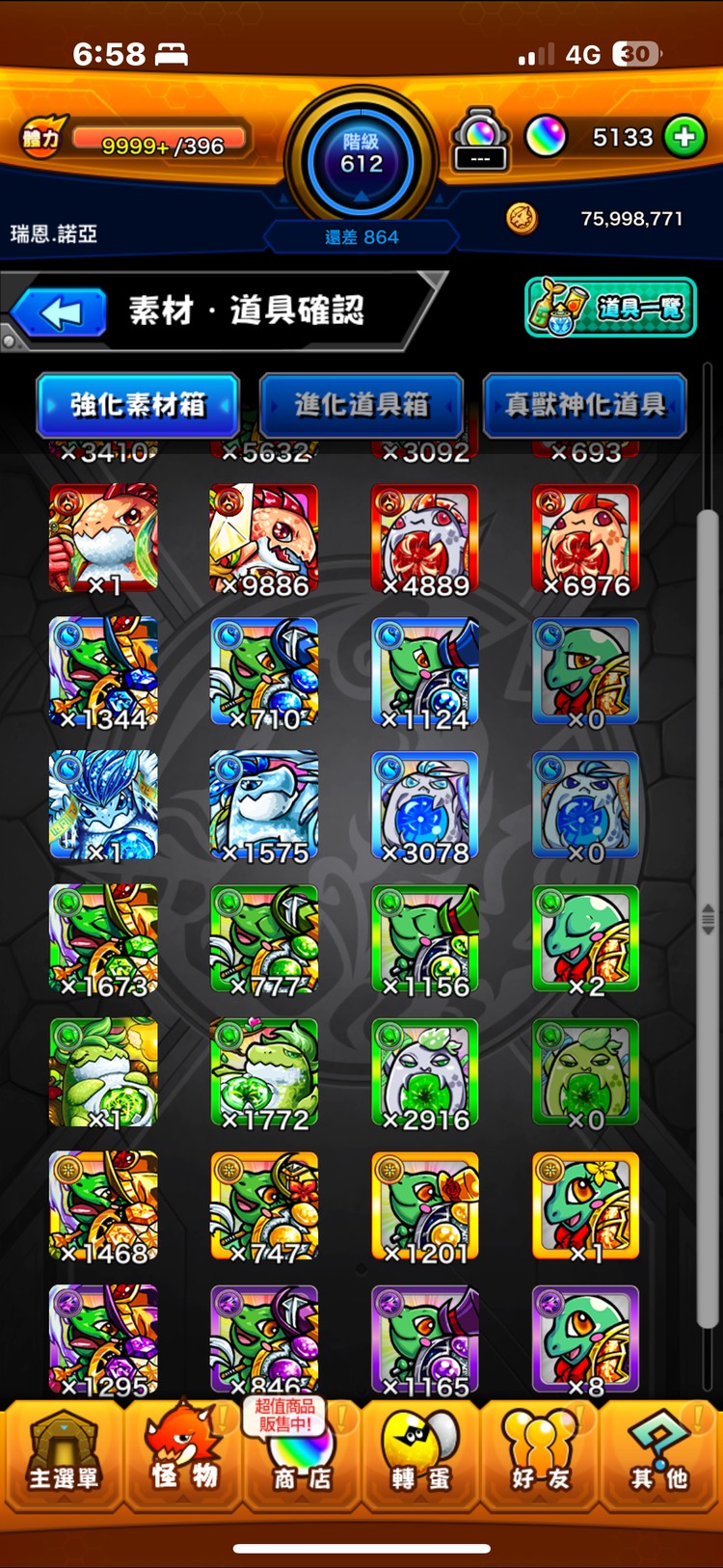Open the 好友 friends section
Image resolution: width=723 pixels, height=1568 pixels.
pyautogui.click(x=540, y=1454)
